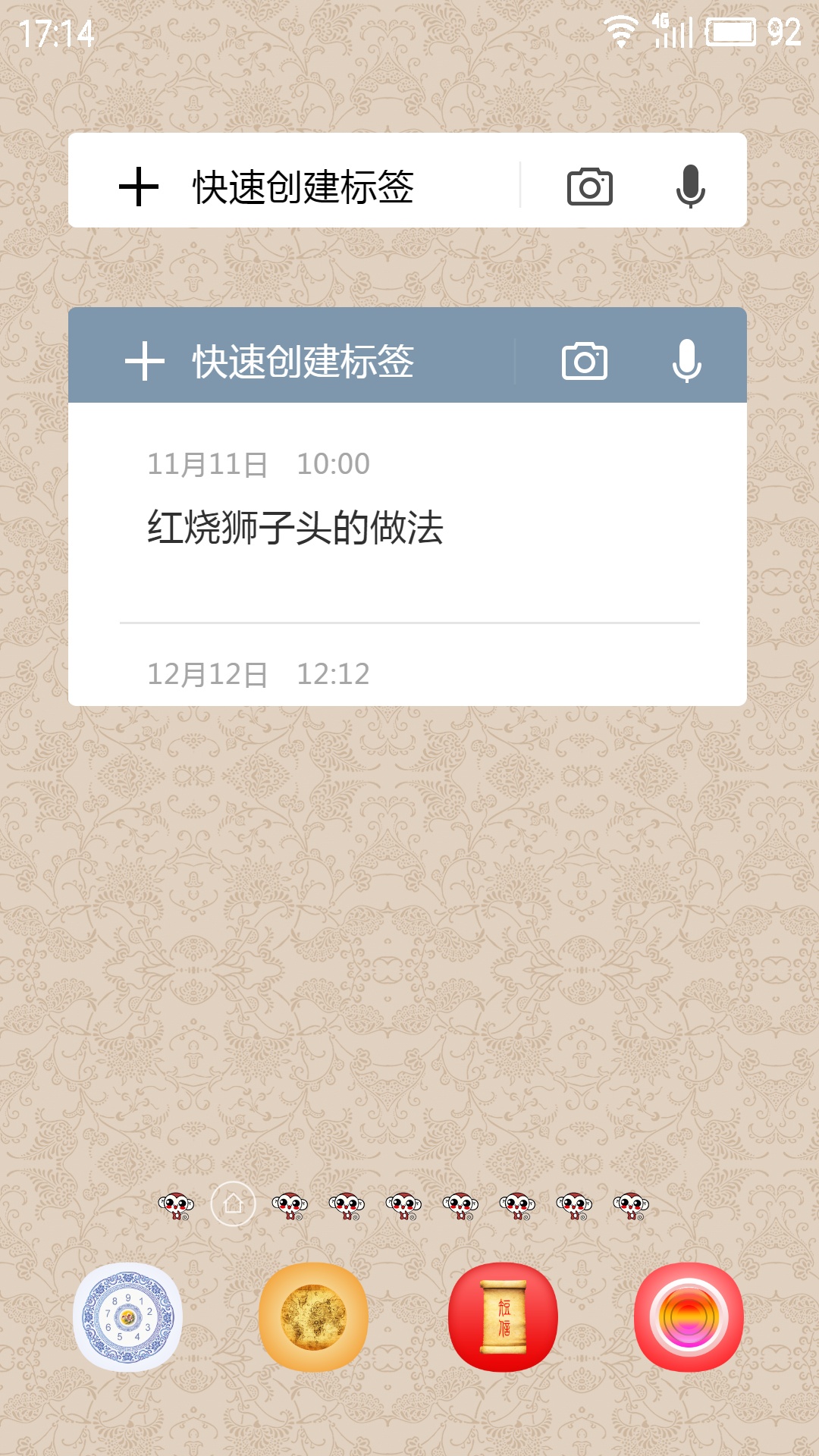The image size is (819, 1456).
Task: Open the note dated 12月12日 12:12
Action: 408,666
